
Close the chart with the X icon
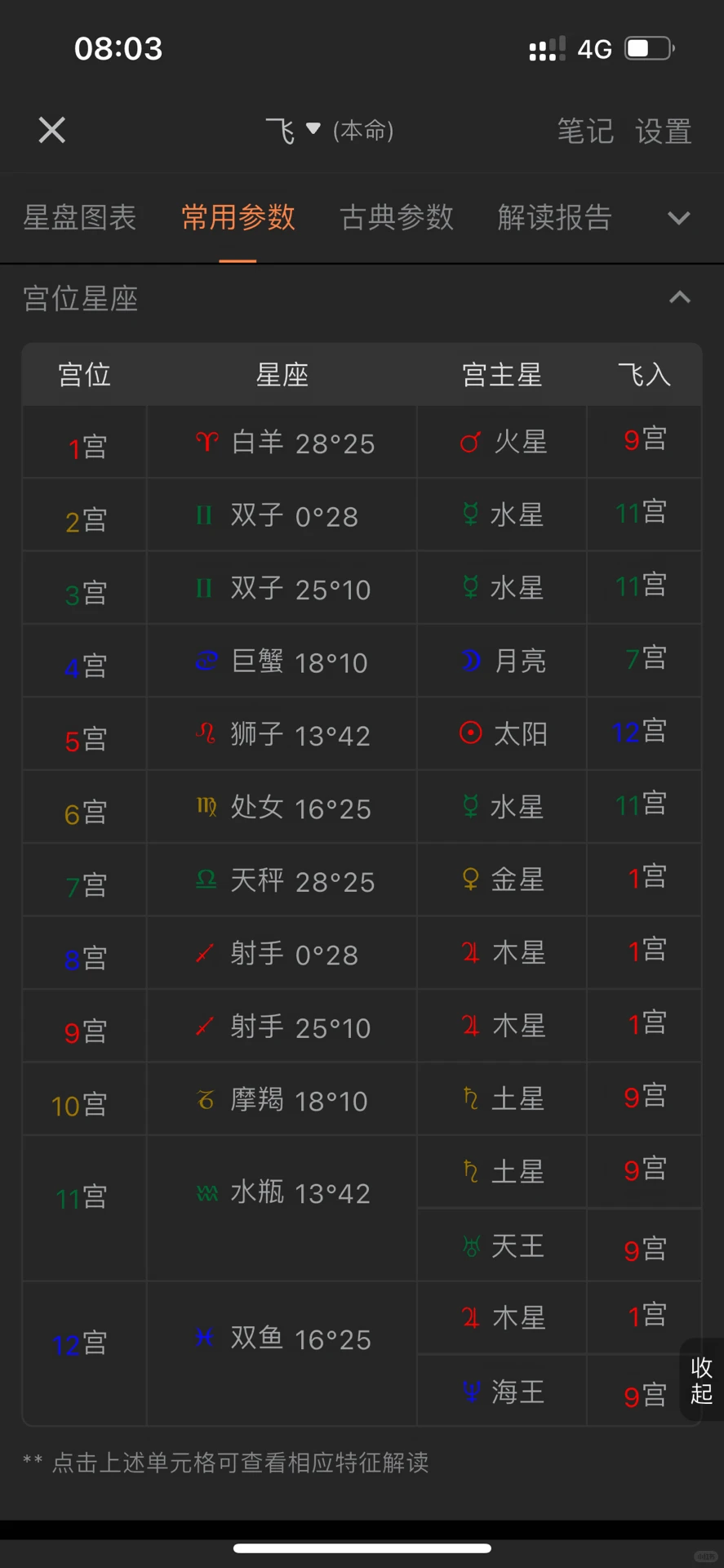pyautogui.click(x=52, y=130)
